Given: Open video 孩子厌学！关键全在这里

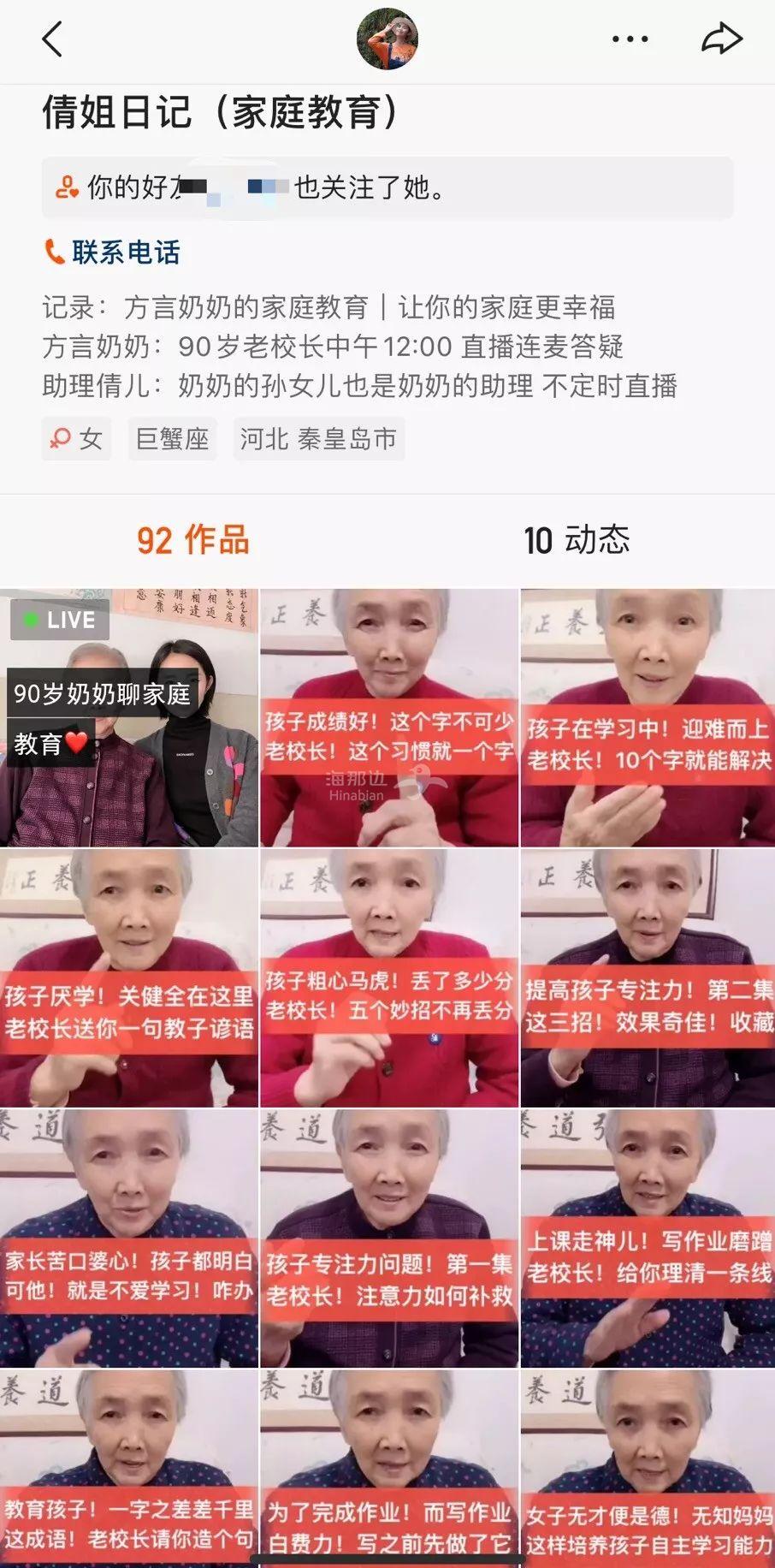Looking at the screenshot, I should [x=128, y=977].
